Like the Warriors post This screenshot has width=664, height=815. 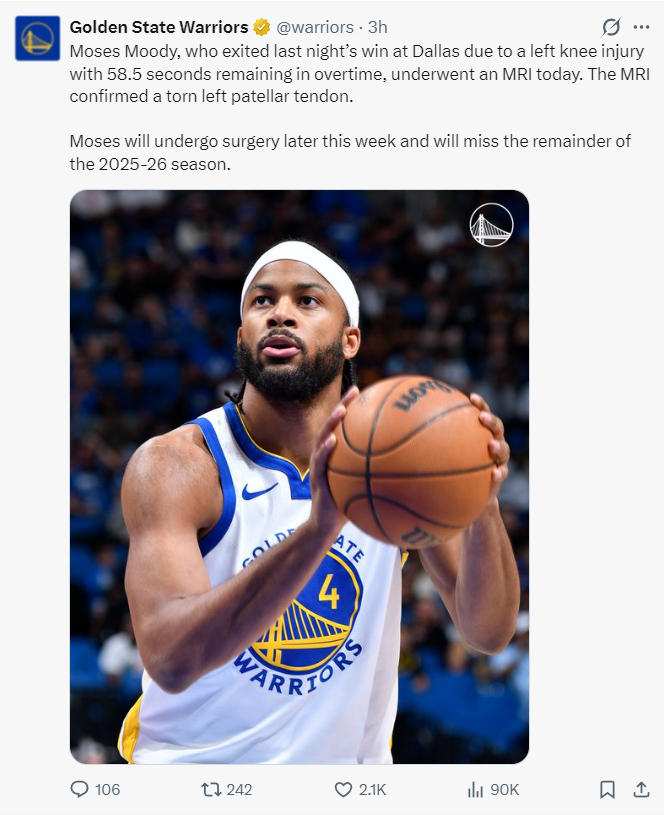[343, 789]
